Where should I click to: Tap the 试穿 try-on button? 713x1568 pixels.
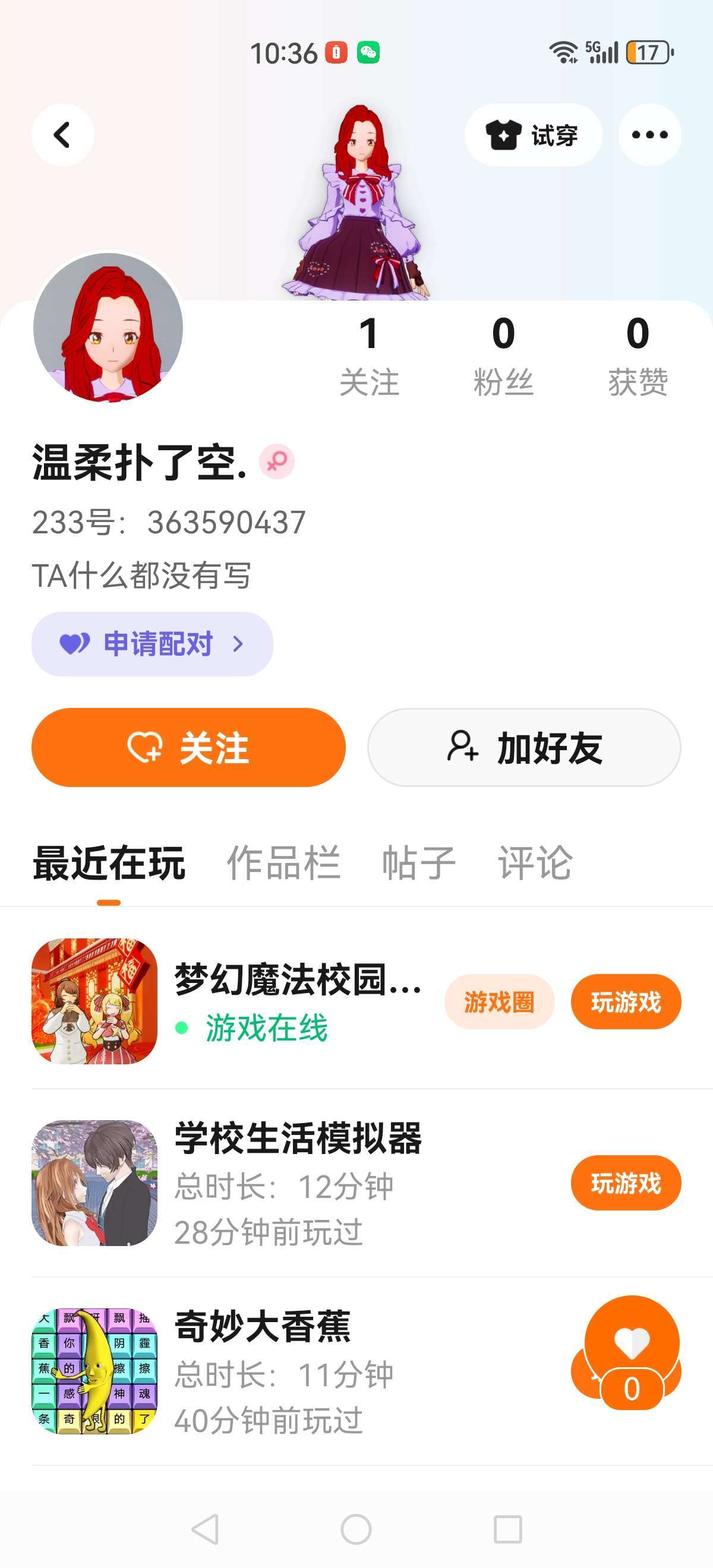[x=533, y=135]
